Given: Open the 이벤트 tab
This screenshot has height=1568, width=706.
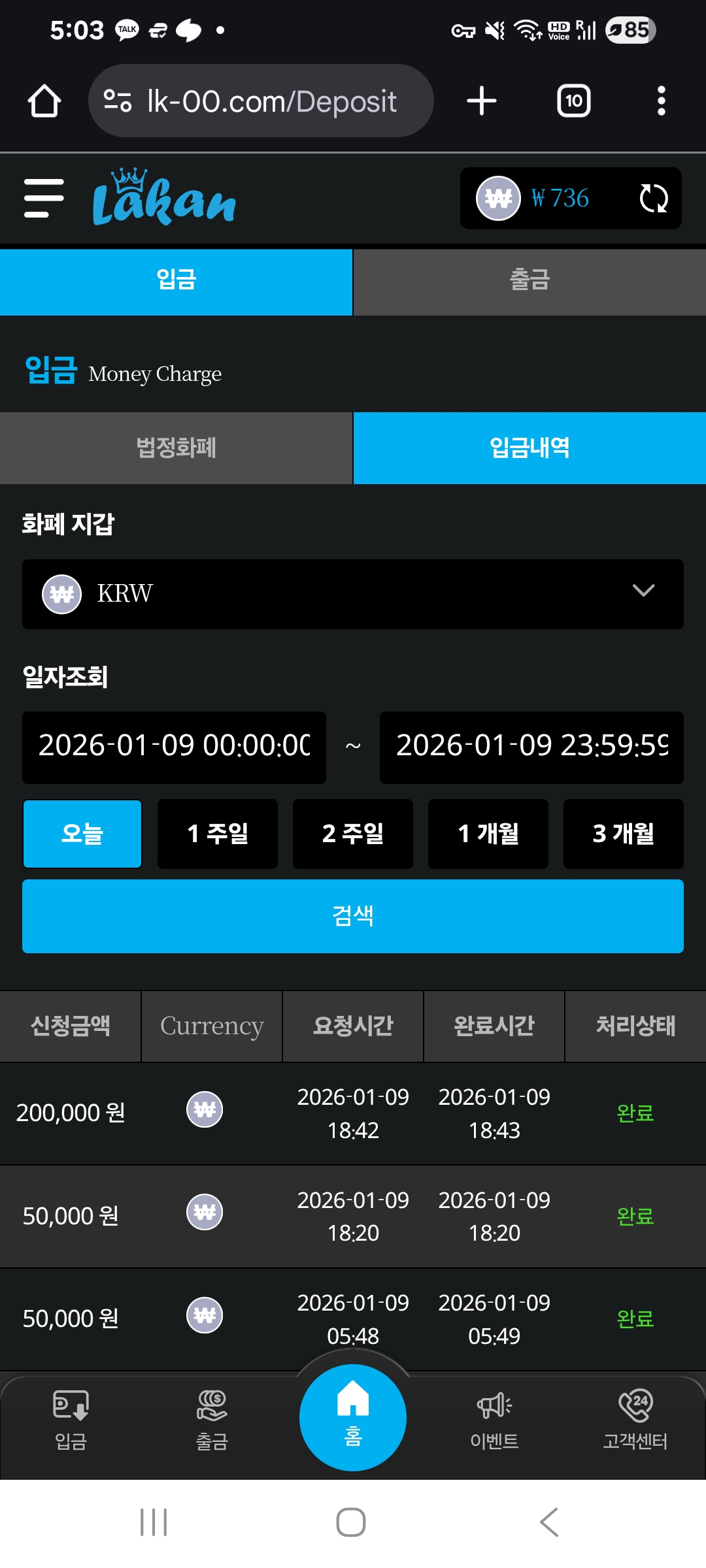Looking at the screenshot, I should (x=494, y=1420).
